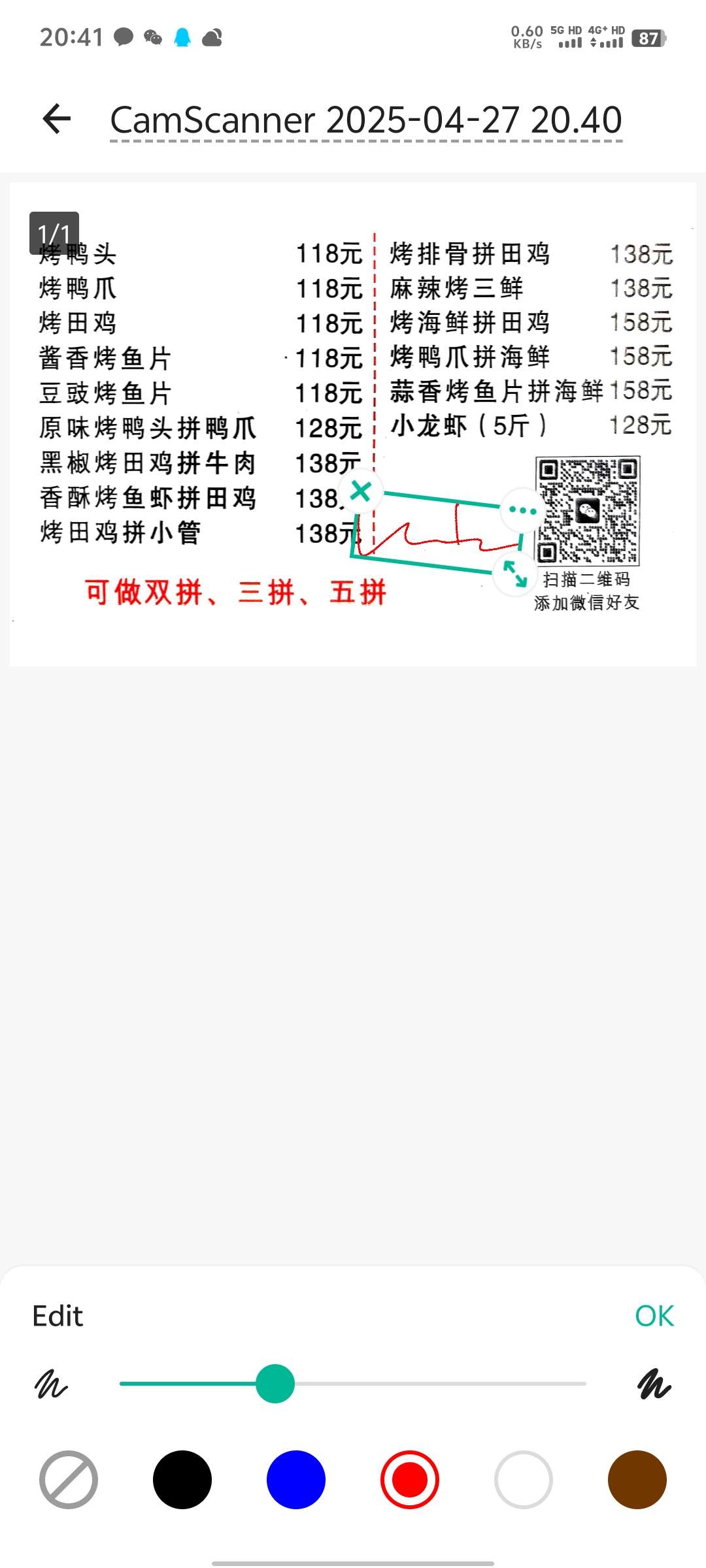Choose the blue color swatch
706x1568 pixels.
(296, 1480)
